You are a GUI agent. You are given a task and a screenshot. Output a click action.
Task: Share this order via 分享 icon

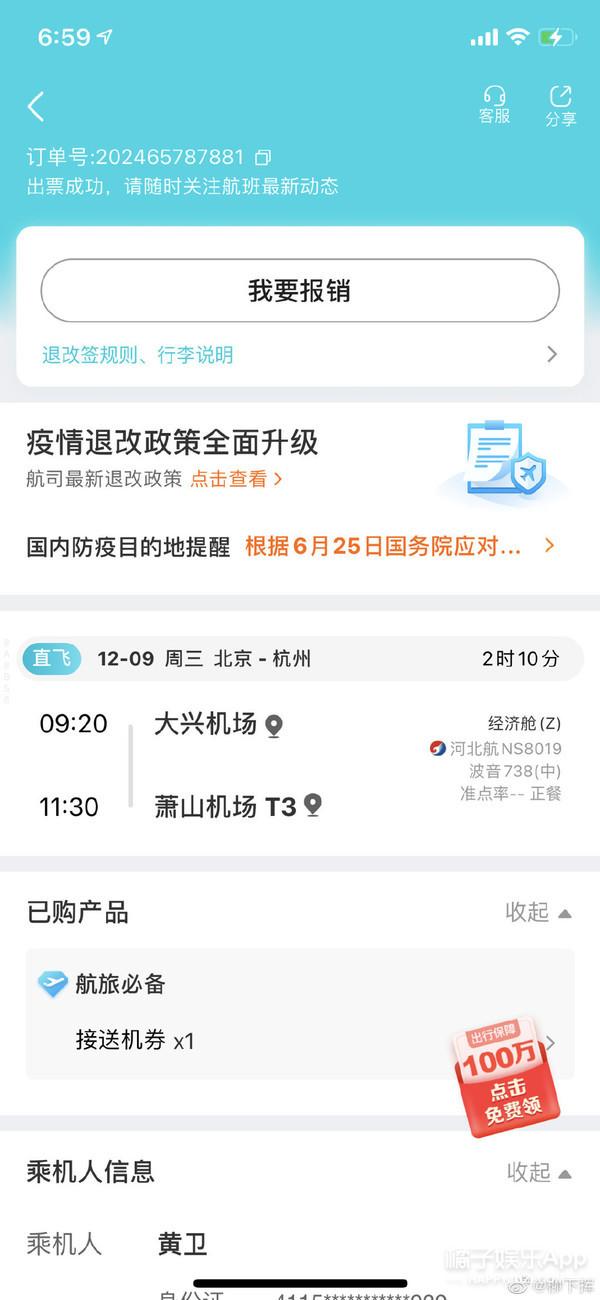[x=560, y=105]
